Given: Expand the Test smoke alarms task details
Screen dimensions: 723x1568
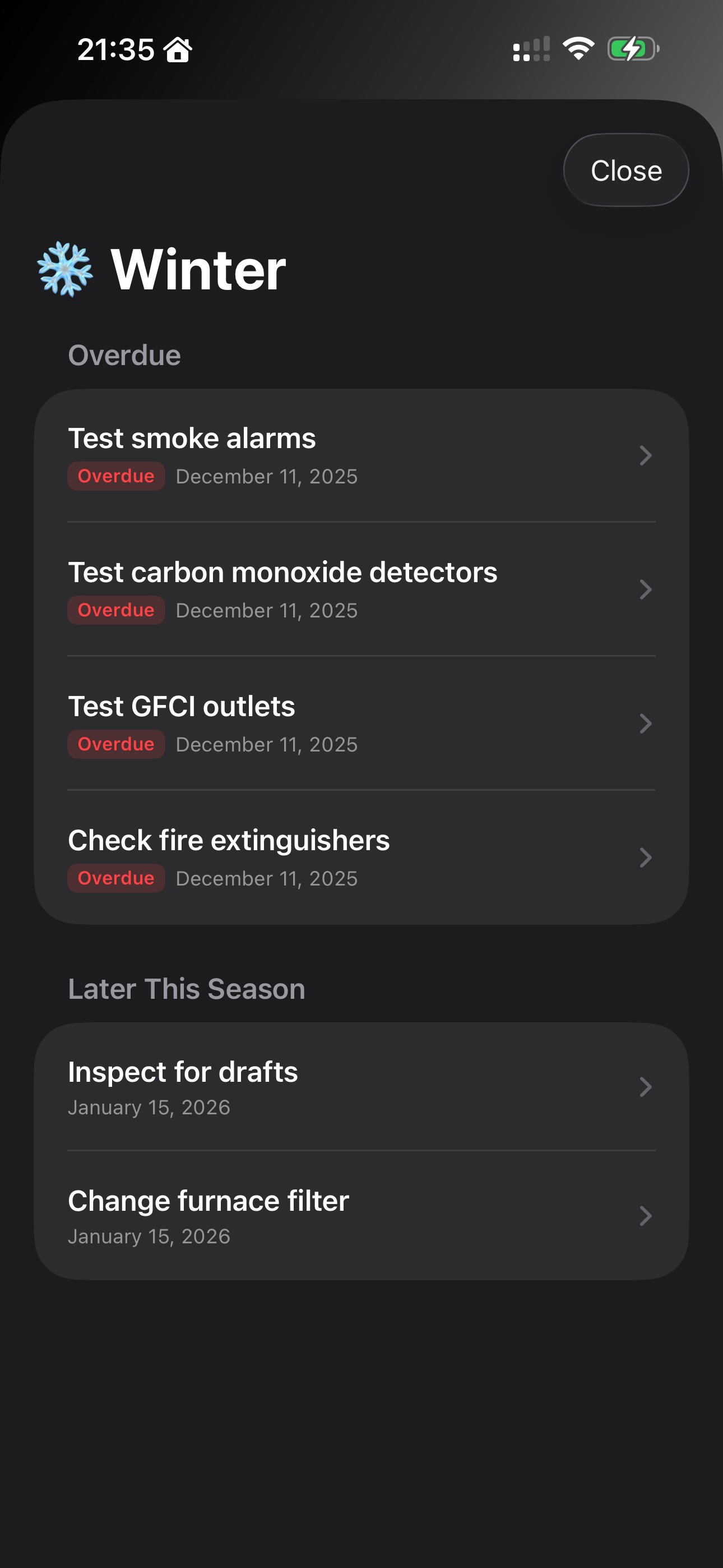Looking at the screenshot, I should 646,455.
